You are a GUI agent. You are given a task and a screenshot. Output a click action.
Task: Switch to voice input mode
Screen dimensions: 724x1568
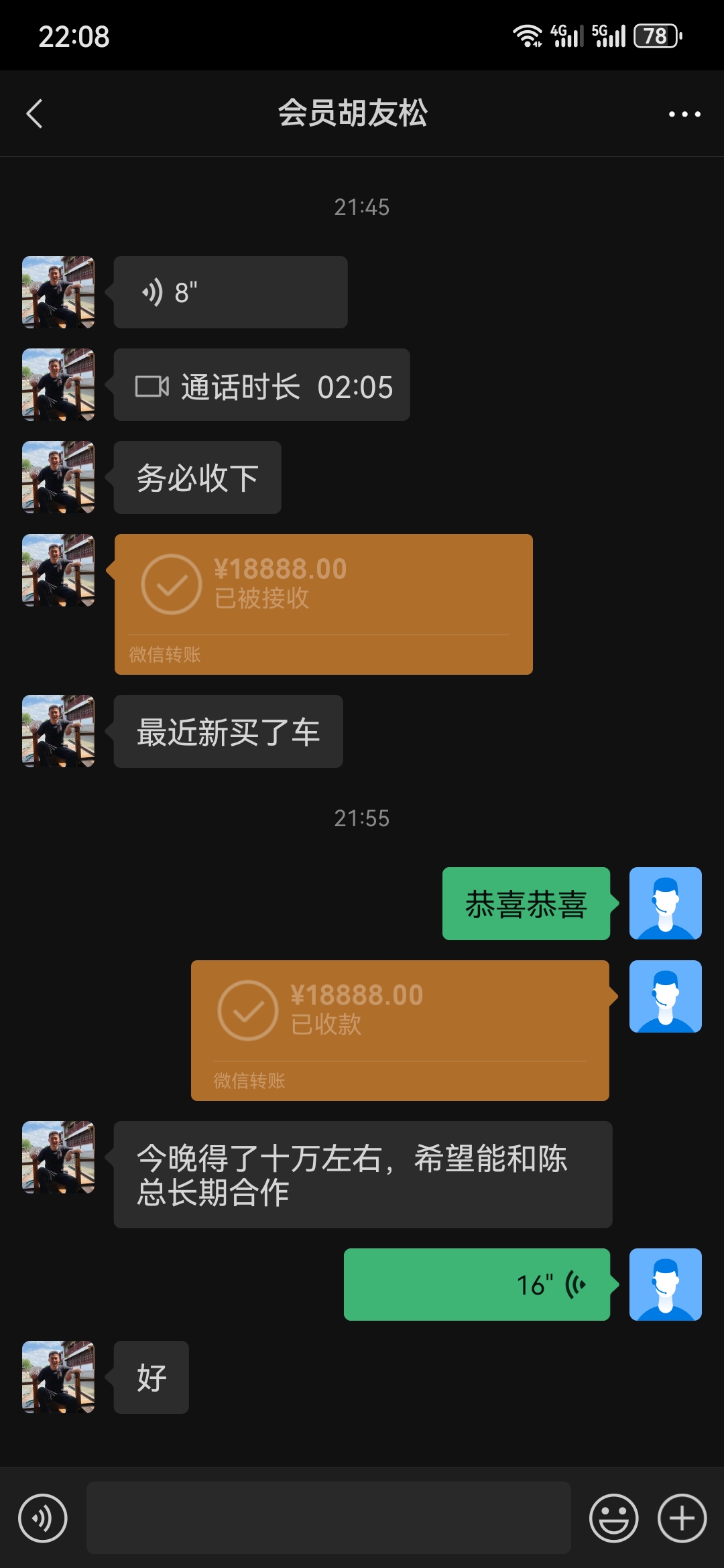point(43,1518)
